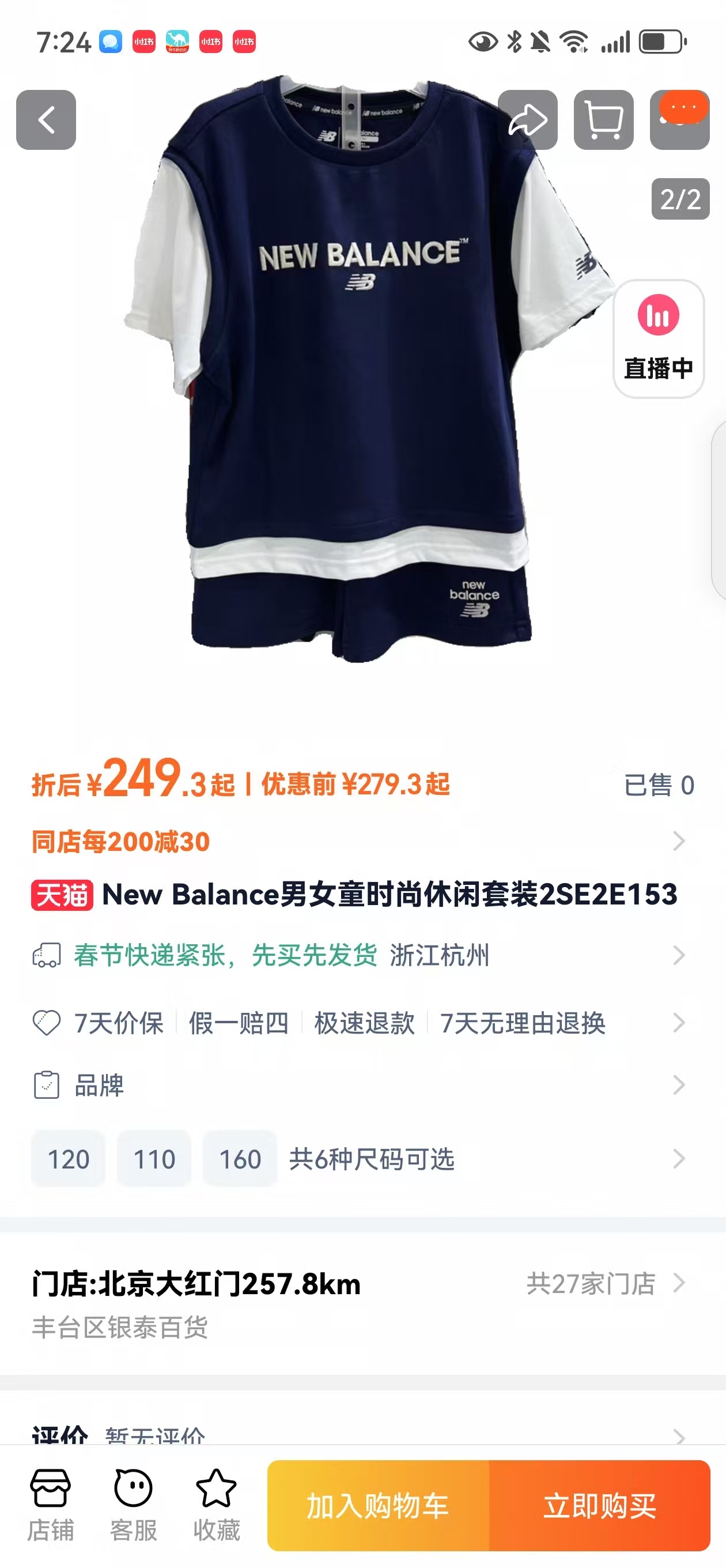The height and width of the screenshot is (1568, 726).
Task: Add item to 收藏 favorites
Action: (x=217, y=1504)
